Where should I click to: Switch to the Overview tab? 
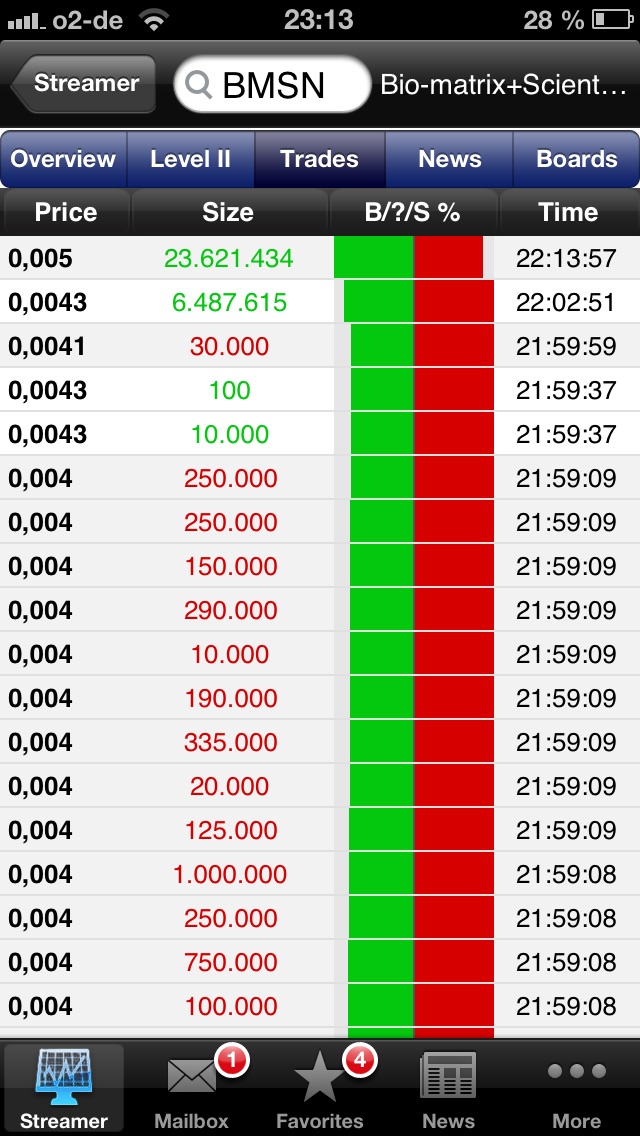coord(64,159)
